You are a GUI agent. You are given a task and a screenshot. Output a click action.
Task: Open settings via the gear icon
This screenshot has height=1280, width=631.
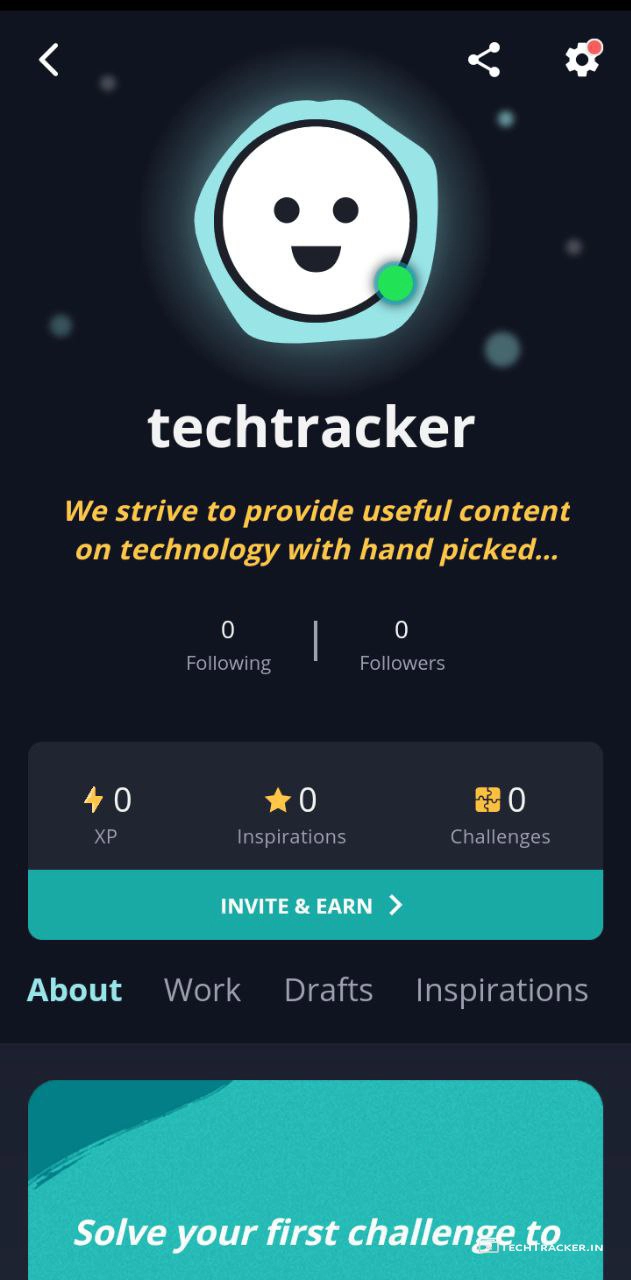(582, 60)
